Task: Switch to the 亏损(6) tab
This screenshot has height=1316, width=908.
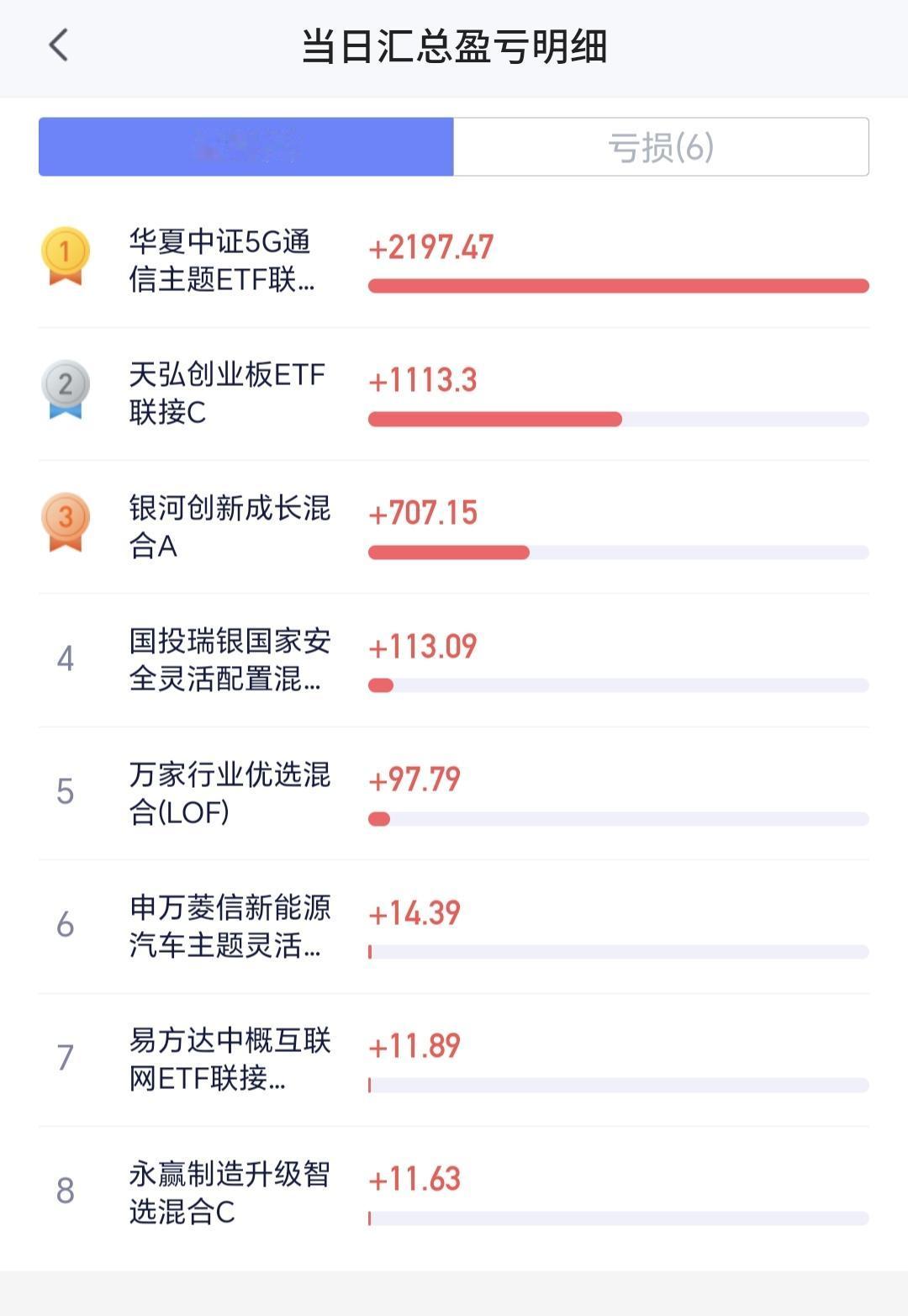Action: tap(661, 147)
